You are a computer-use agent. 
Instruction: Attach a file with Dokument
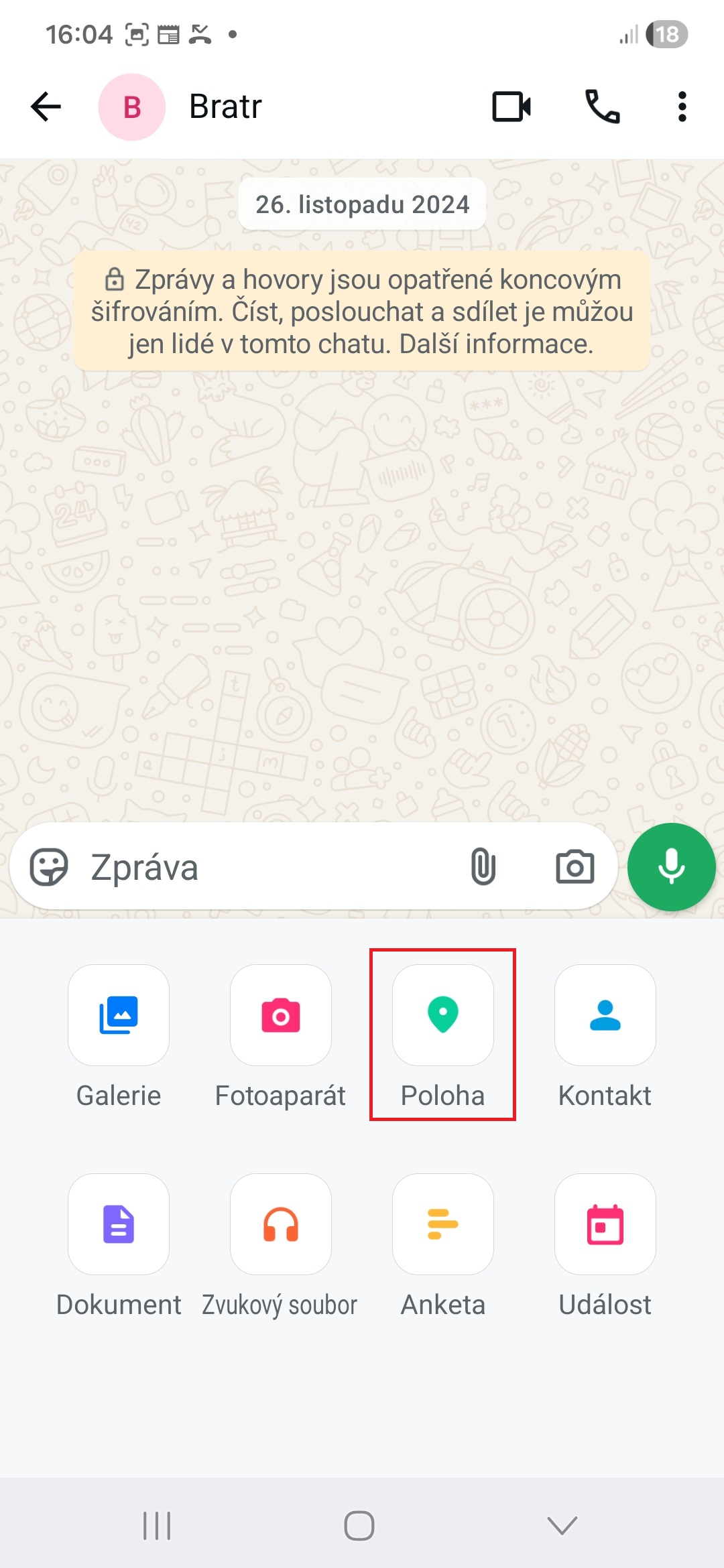pyautogui.click(x=119, y=1224)
